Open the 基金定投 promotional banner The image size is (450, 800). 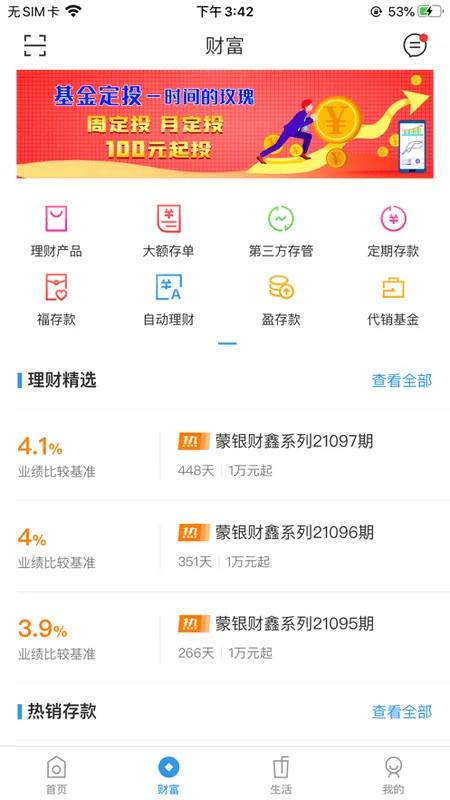225,124
